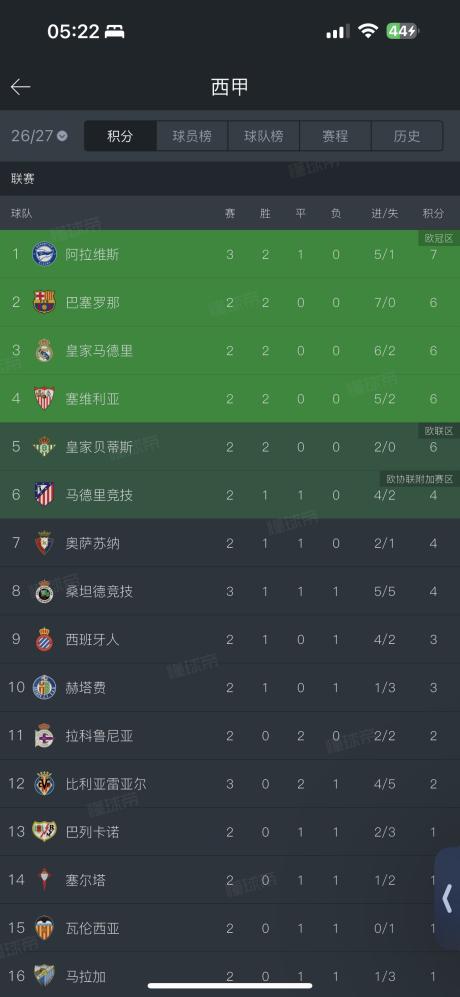View 皇家贝蒂斯 team details
The width and height of the screenshot is (460, 997).
coord(230,447)
